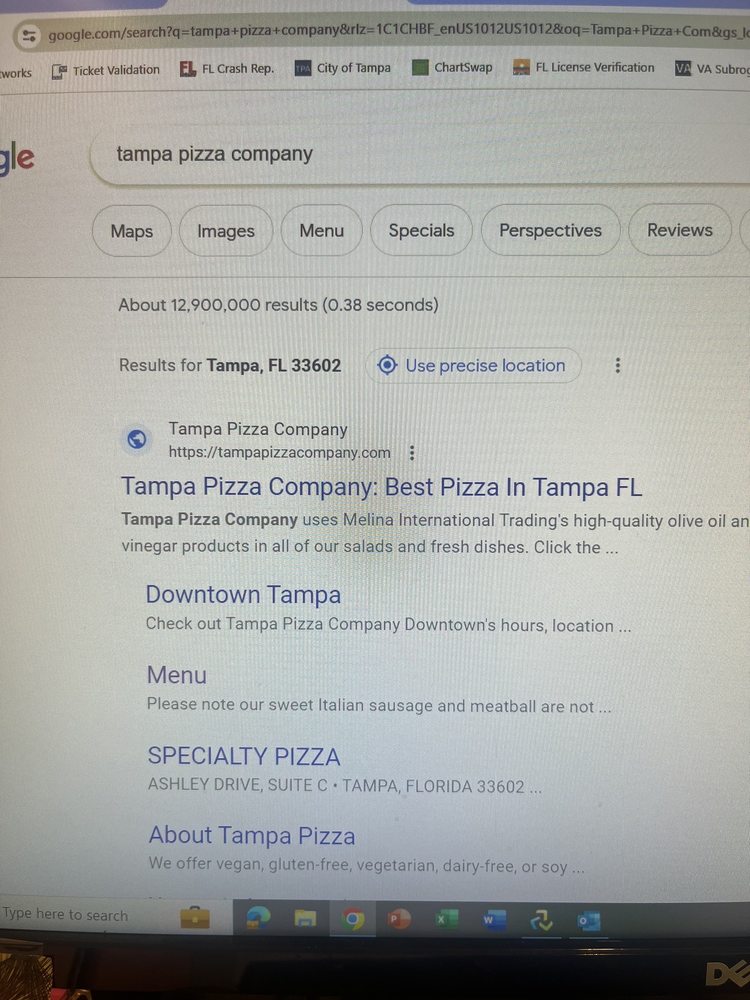Select the Maps filter chip
Viewport: 750px width, 1000px height.
pyautogui.click(x=132, y=231)
